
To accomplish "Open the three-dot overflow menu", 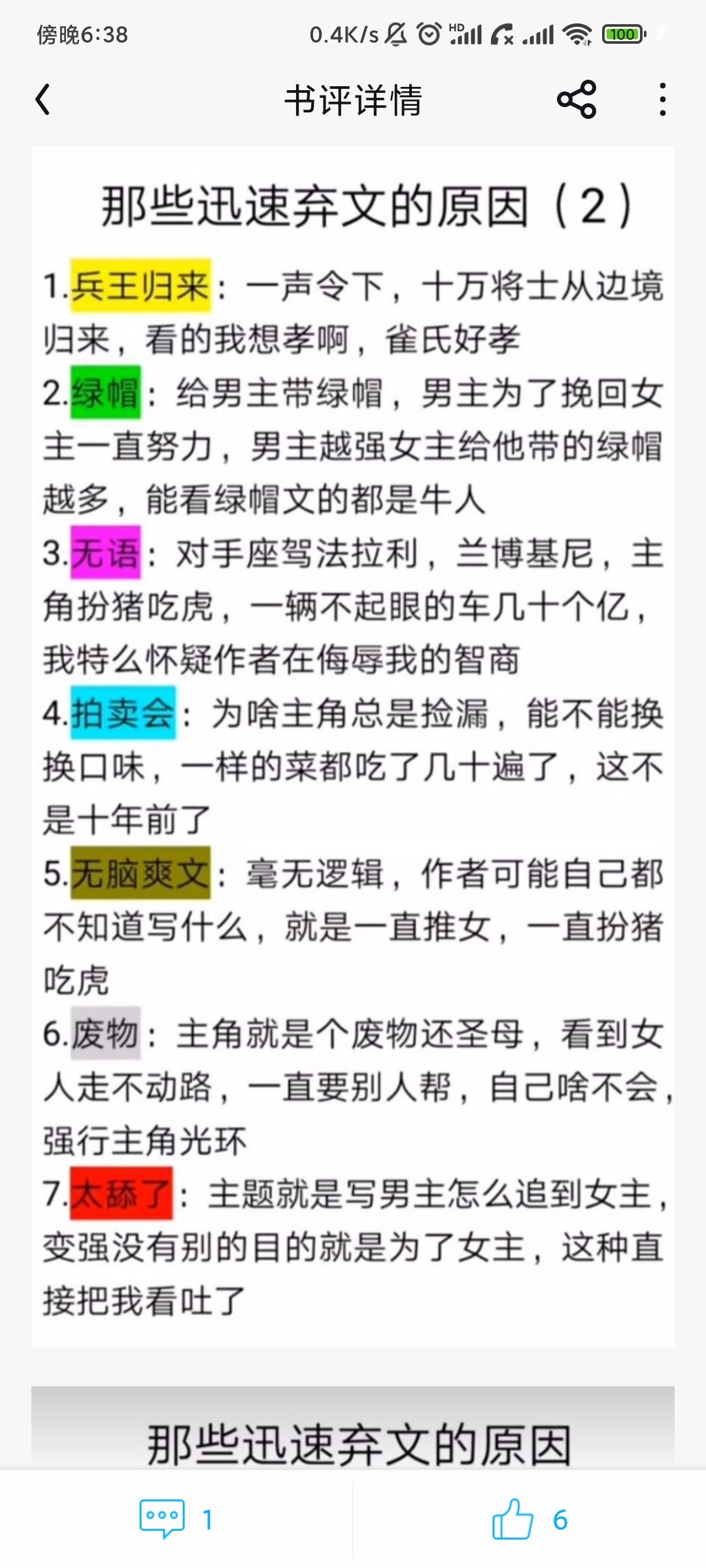I will tap(663, 100).
